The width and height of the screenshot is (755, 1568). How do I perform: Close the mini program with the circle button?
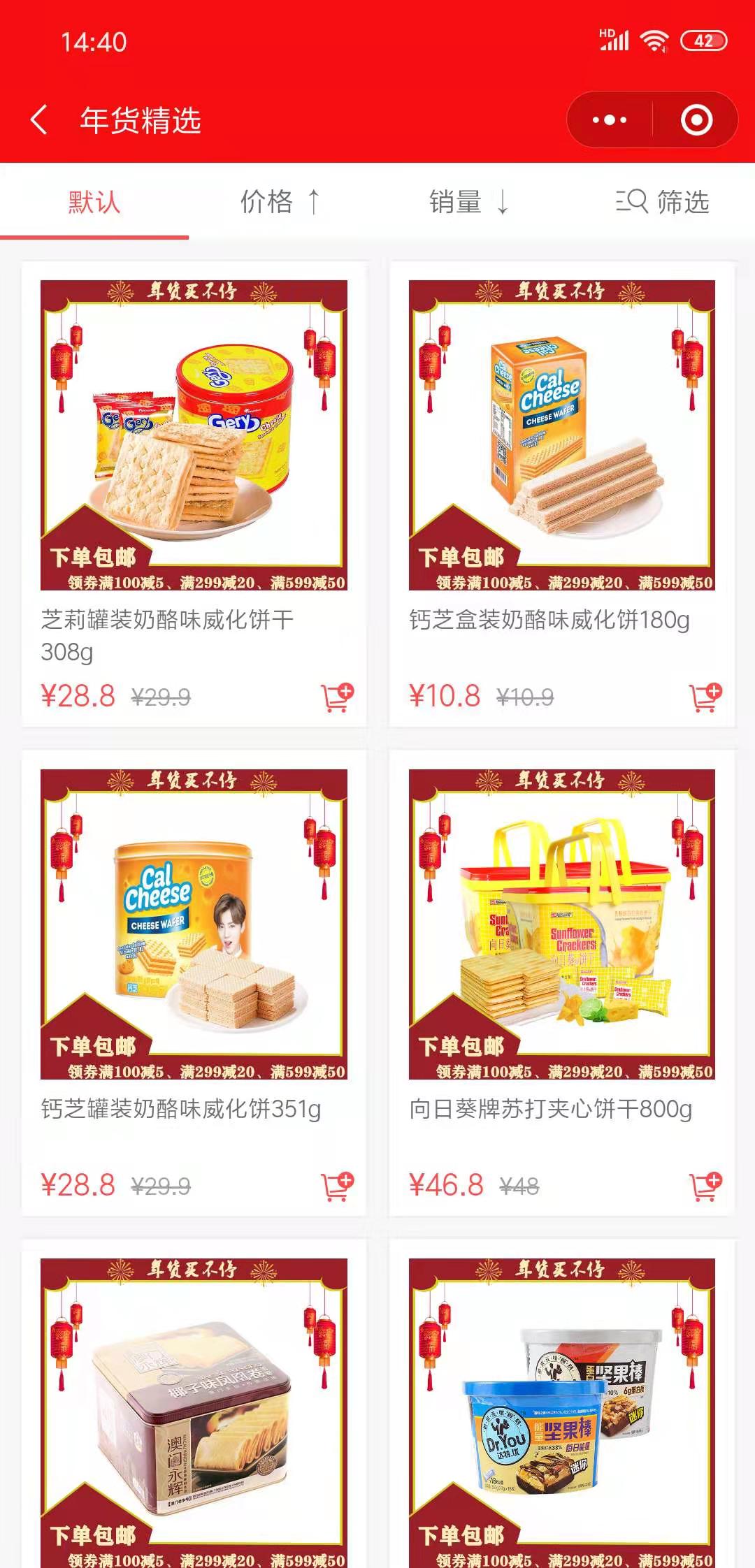coord(696,120)
